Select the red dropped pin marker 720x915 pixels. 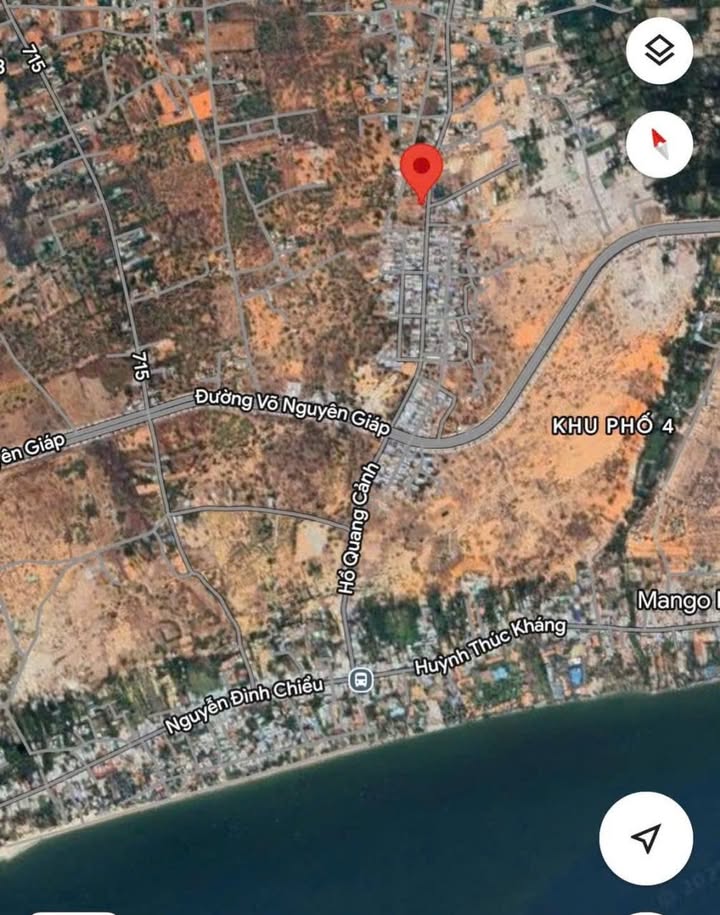422,170
